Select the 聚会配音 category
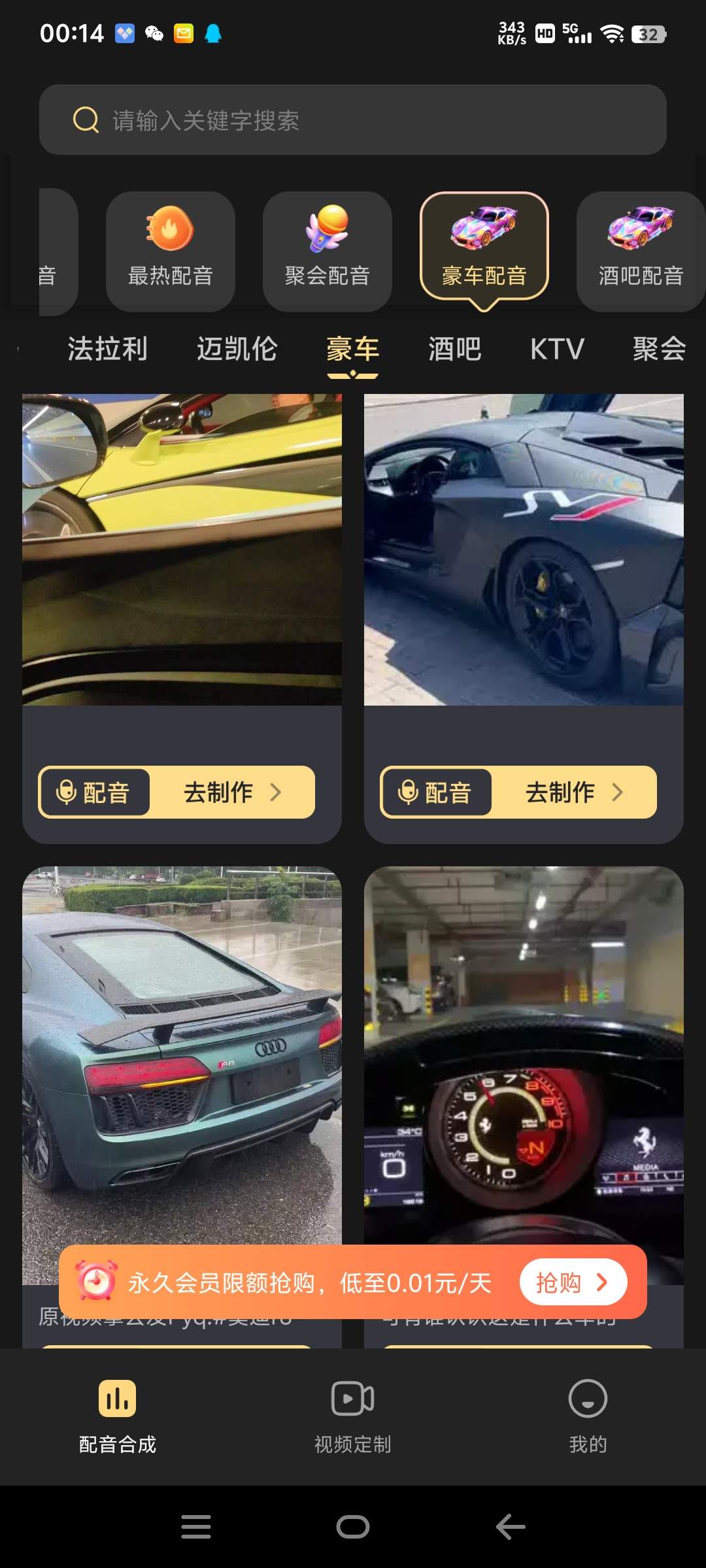This screenshot has width=706, height=1568. 327,251
